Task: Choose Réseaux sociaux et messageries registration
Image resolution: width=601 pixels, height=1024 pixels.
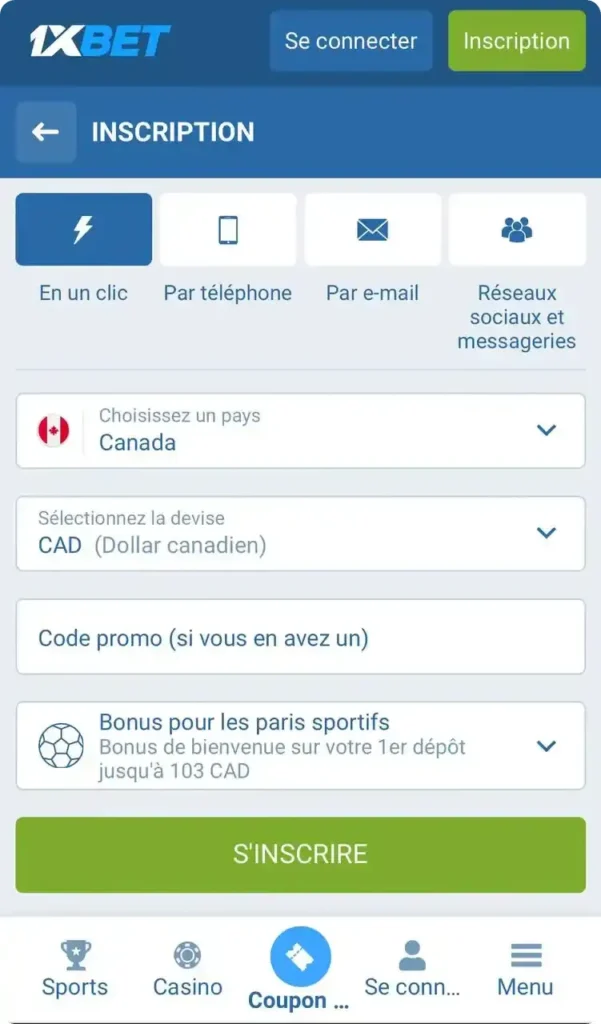Action: tap(516, 230)
